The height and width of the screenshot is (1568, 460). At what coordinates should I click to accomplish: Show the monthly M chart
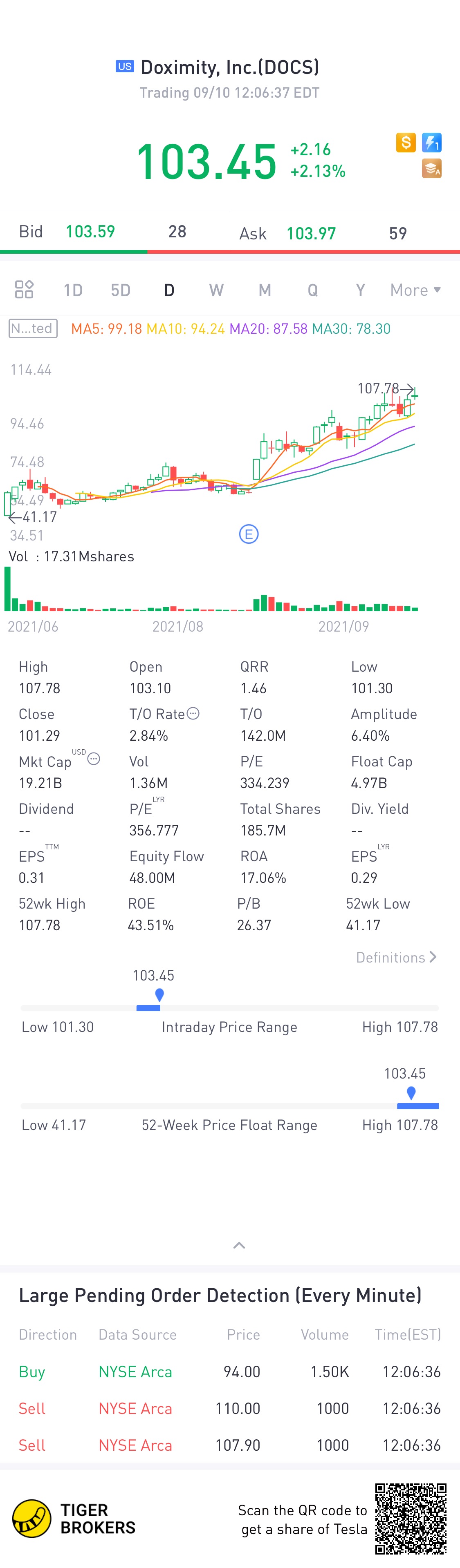(265, 290)
